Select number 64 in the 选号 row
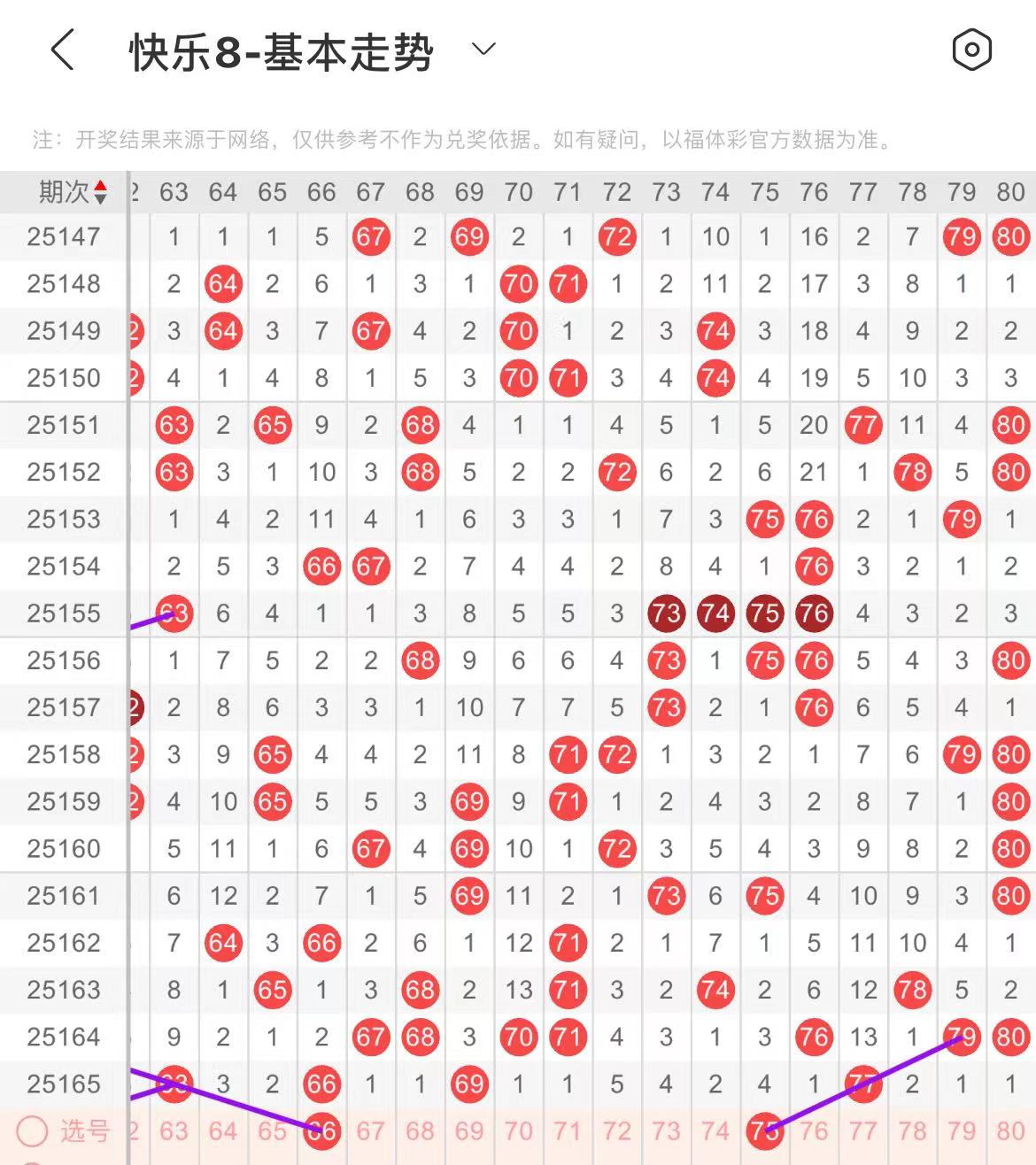Image resolution: width=1036 pixels, height=1165 pixels. pyautogui.click(x=223, y=1131)
